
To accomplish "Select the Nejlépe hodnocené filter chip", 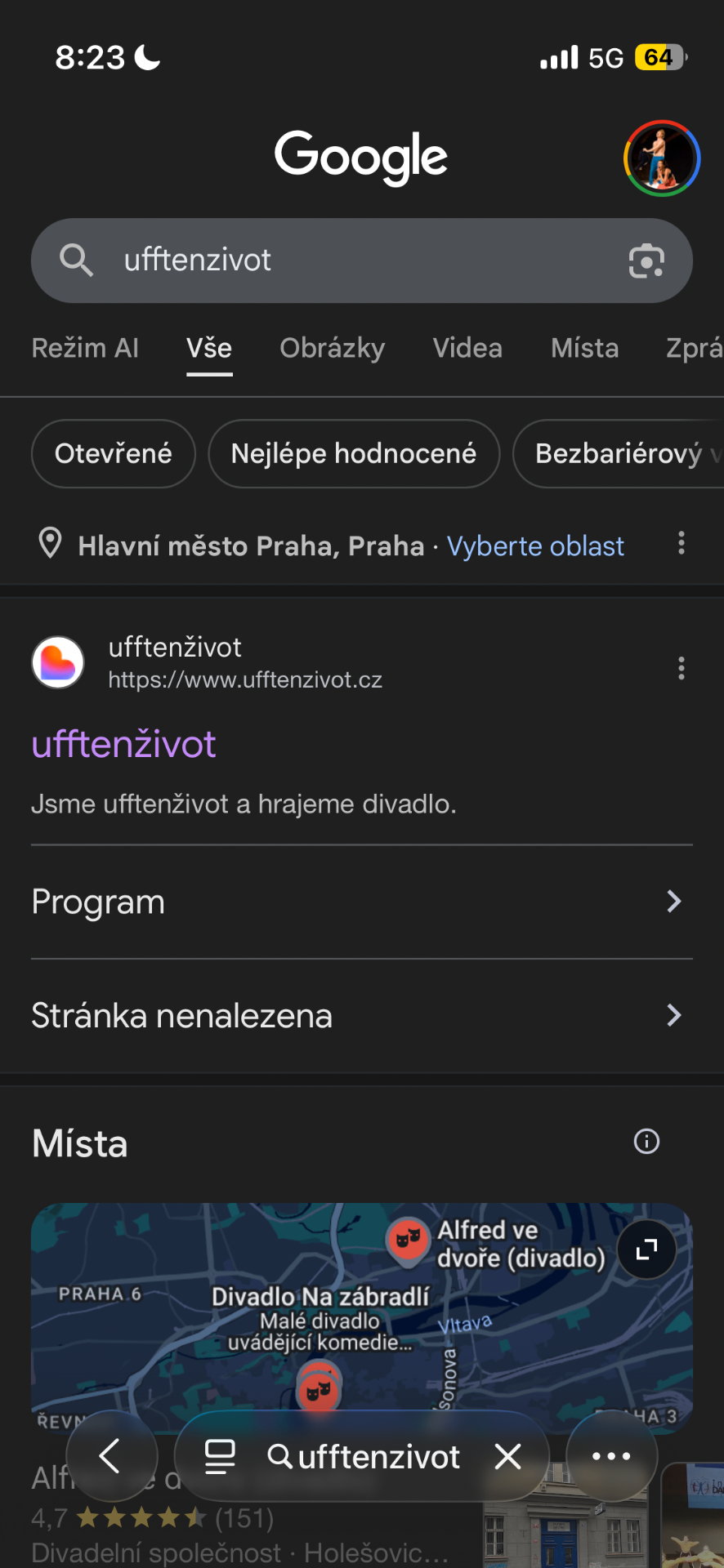I will coord(353,453).
